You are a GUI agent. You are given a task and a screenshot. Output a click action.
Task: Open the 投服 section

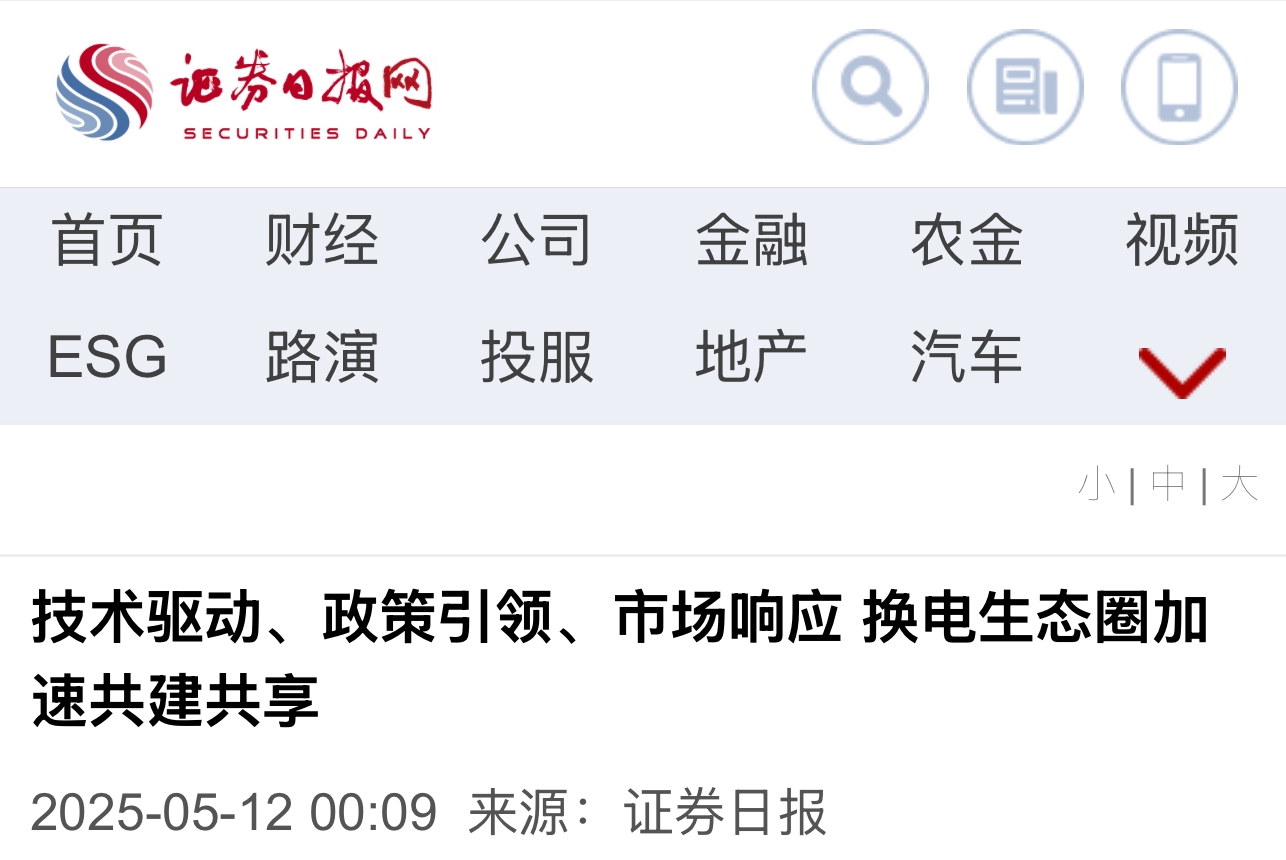click(537, 357)
